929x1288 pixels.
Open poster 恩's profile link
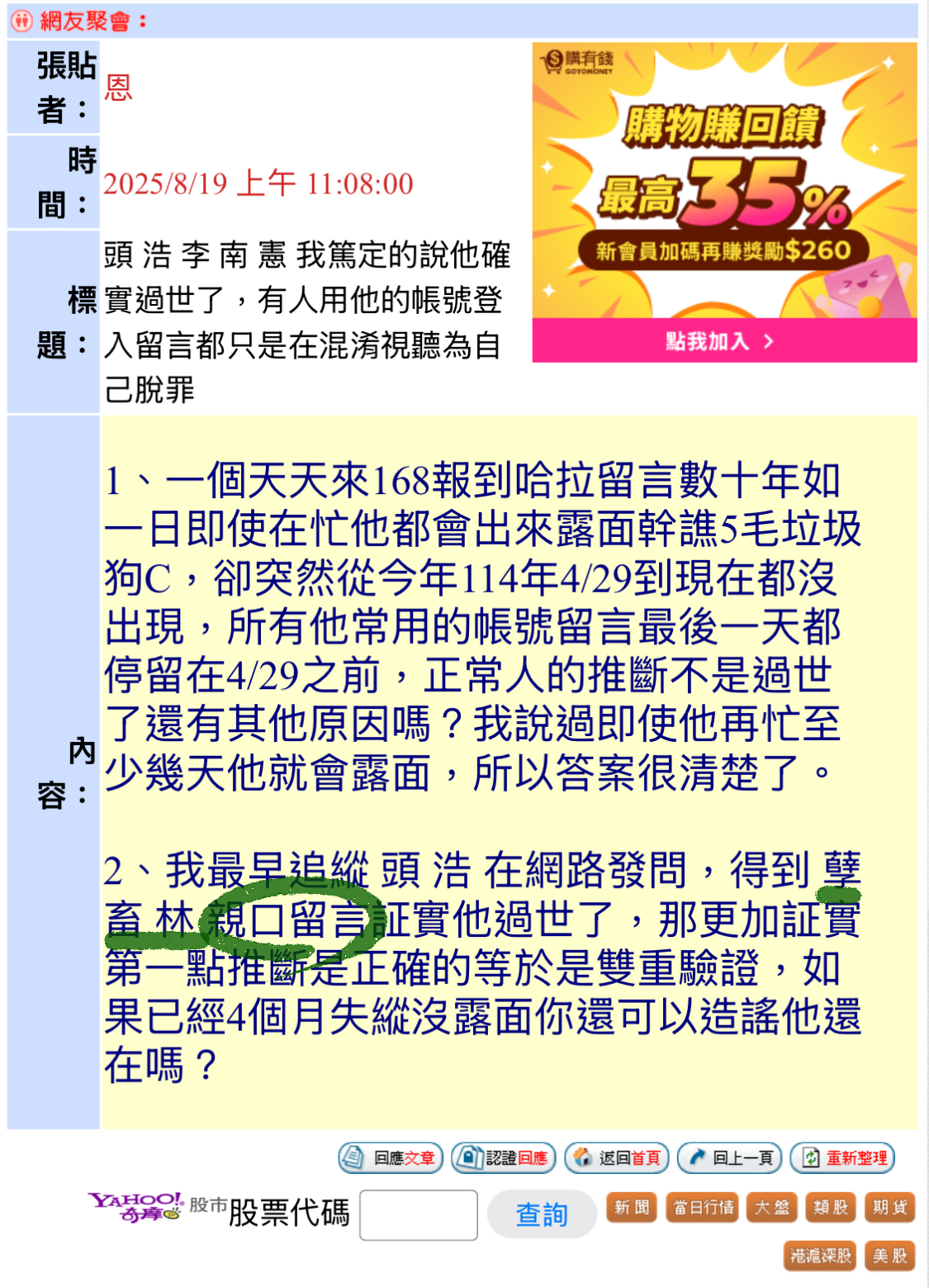pyautogui.click(x=118, y=88)
